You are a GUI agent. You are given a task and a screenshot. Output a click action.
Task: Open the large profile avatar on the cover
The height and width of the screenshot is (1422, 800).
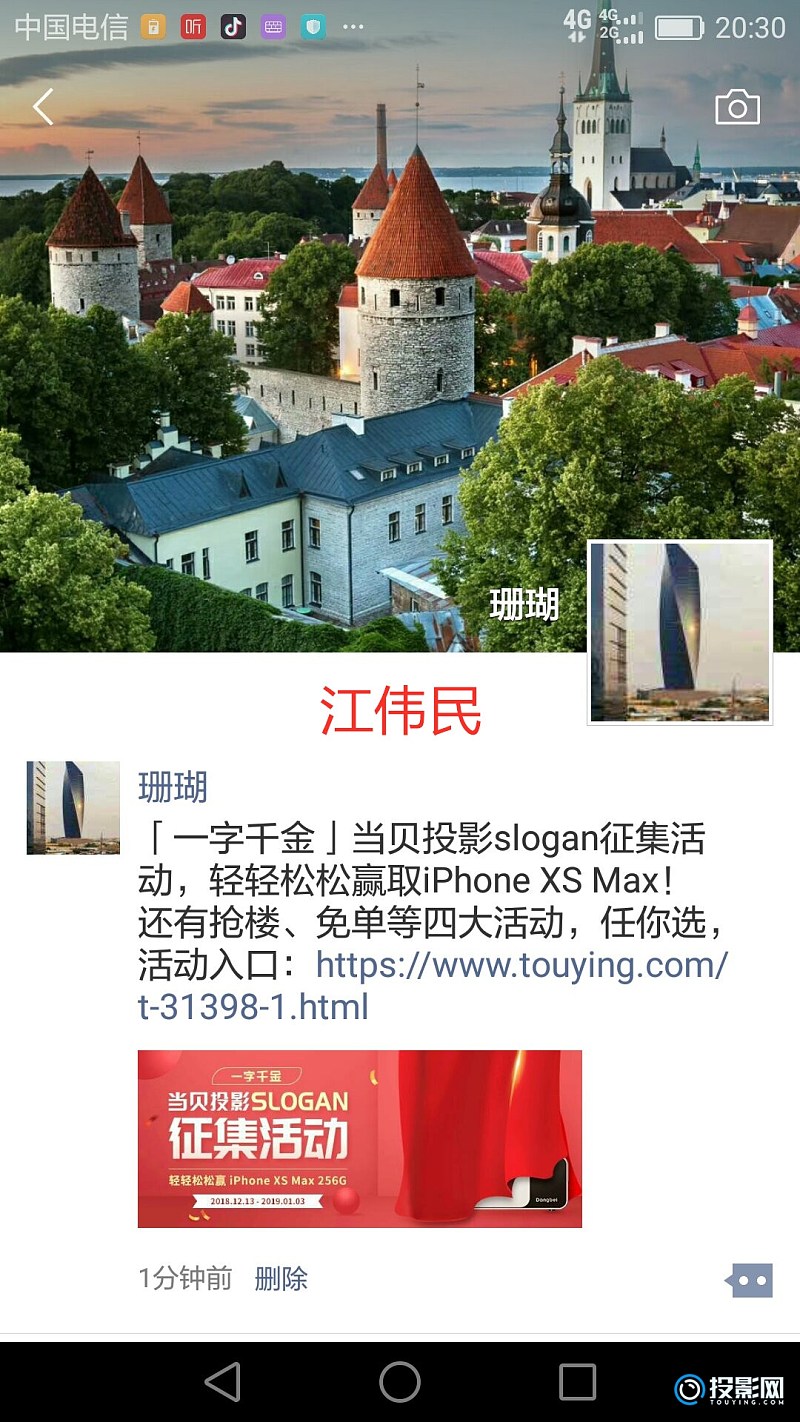coord(680,631)
